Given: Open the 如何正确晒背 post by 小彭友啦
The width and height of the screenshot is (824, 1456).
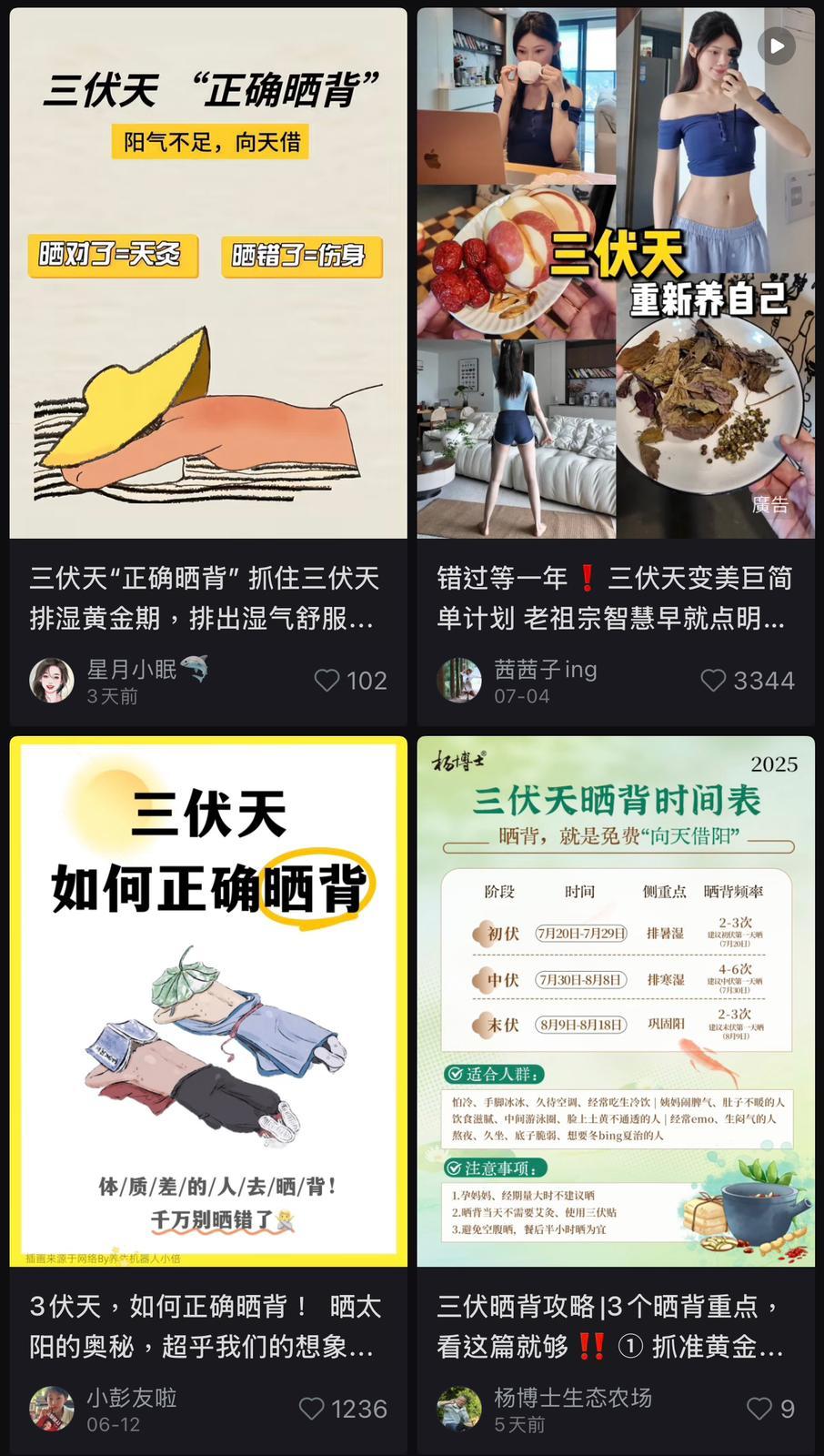Looking at the screenshot, I should [208, 1001].
